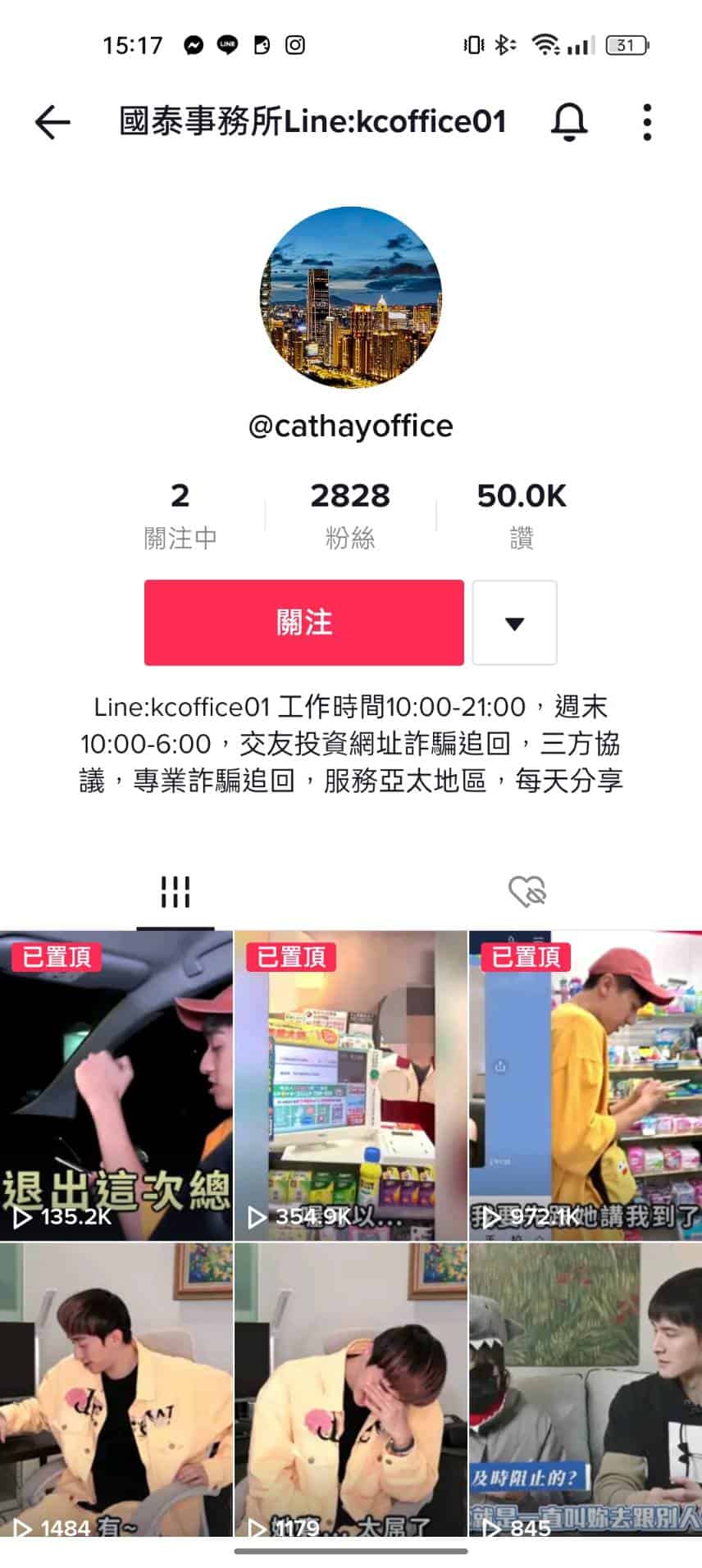The height and width of the screenshot is (1568, 702).
Task: Open pinned video with 135.2K views
Action: click(x=116, y=1084)
